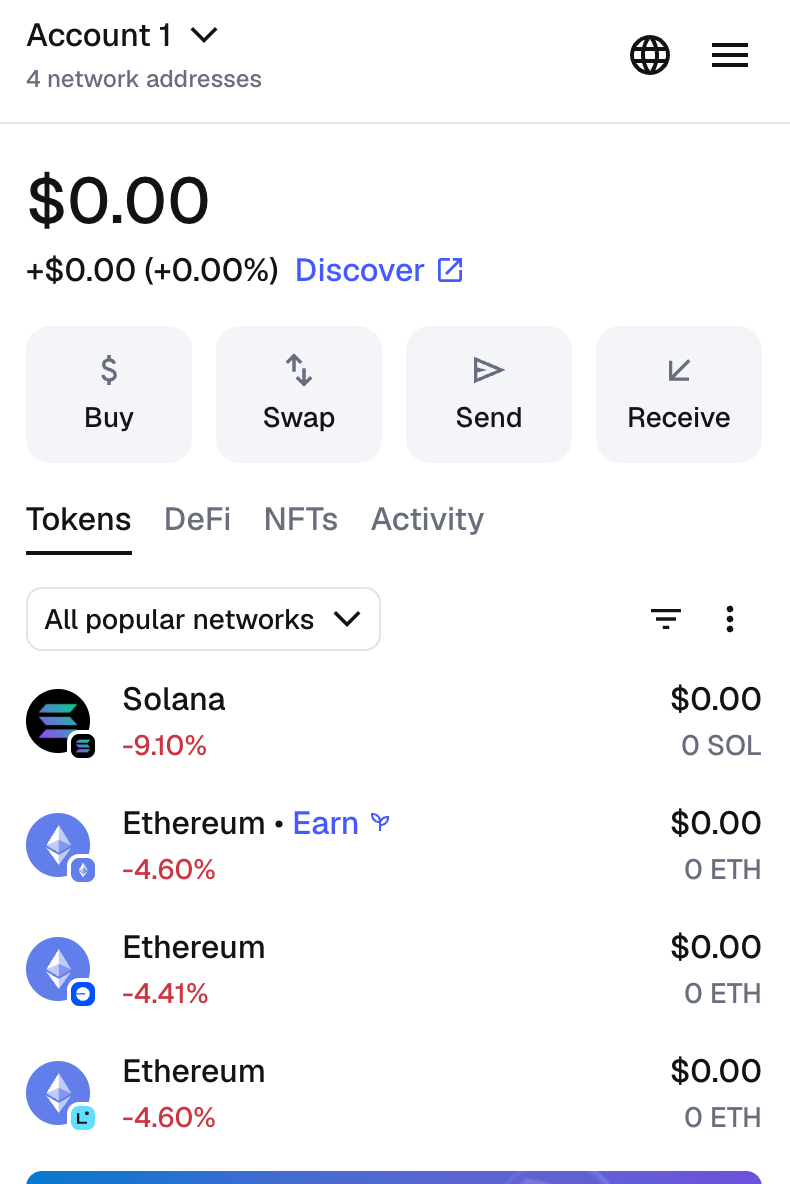790x1184 pixels.
Task: Click the 4 network addresses text
Action: 144,78
